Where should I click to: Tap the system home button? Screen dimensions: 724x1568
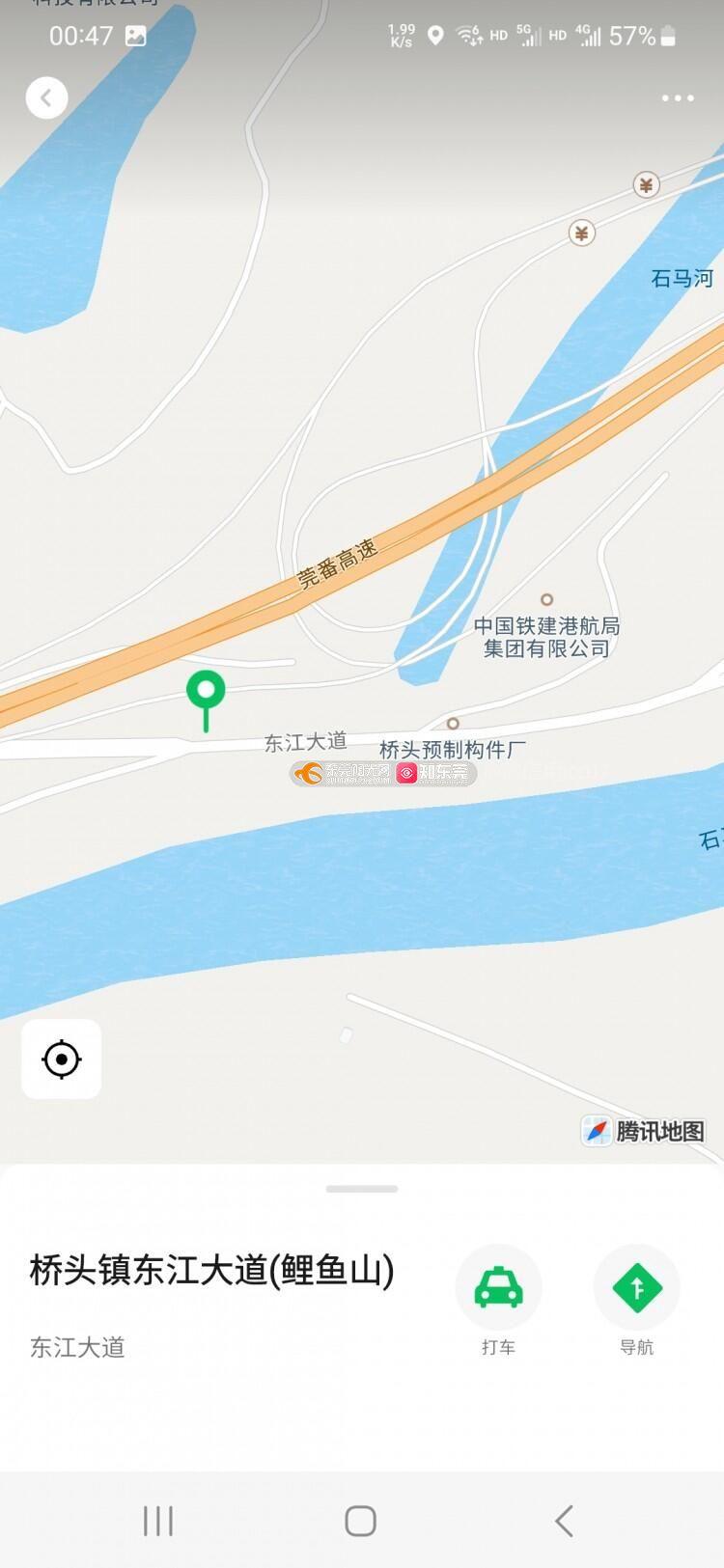coord(360,1521)
